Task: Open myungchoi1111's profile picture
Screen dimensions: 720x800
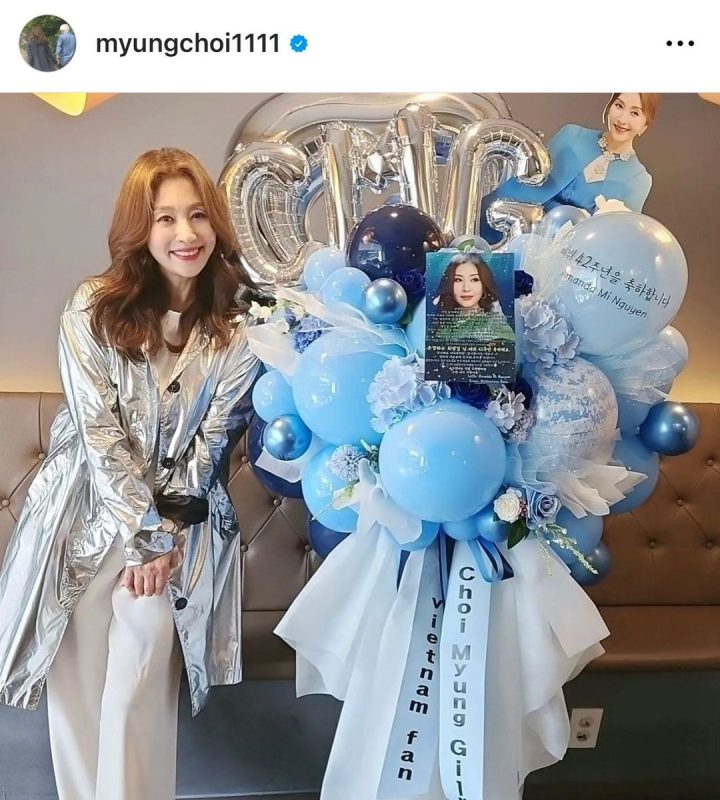Action: pos(47,43)
